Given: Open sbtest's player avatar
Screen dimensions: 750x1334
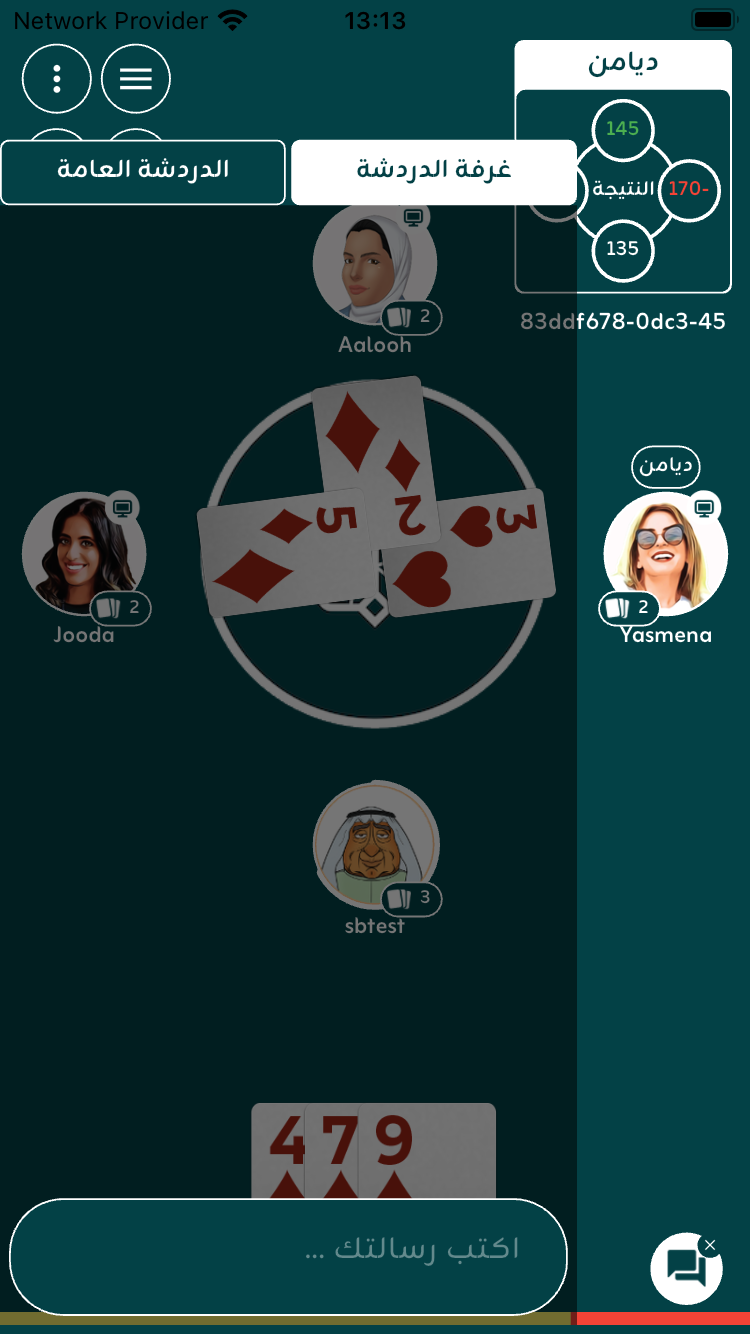Looking at the screenshot, I should tap(375, 844).
